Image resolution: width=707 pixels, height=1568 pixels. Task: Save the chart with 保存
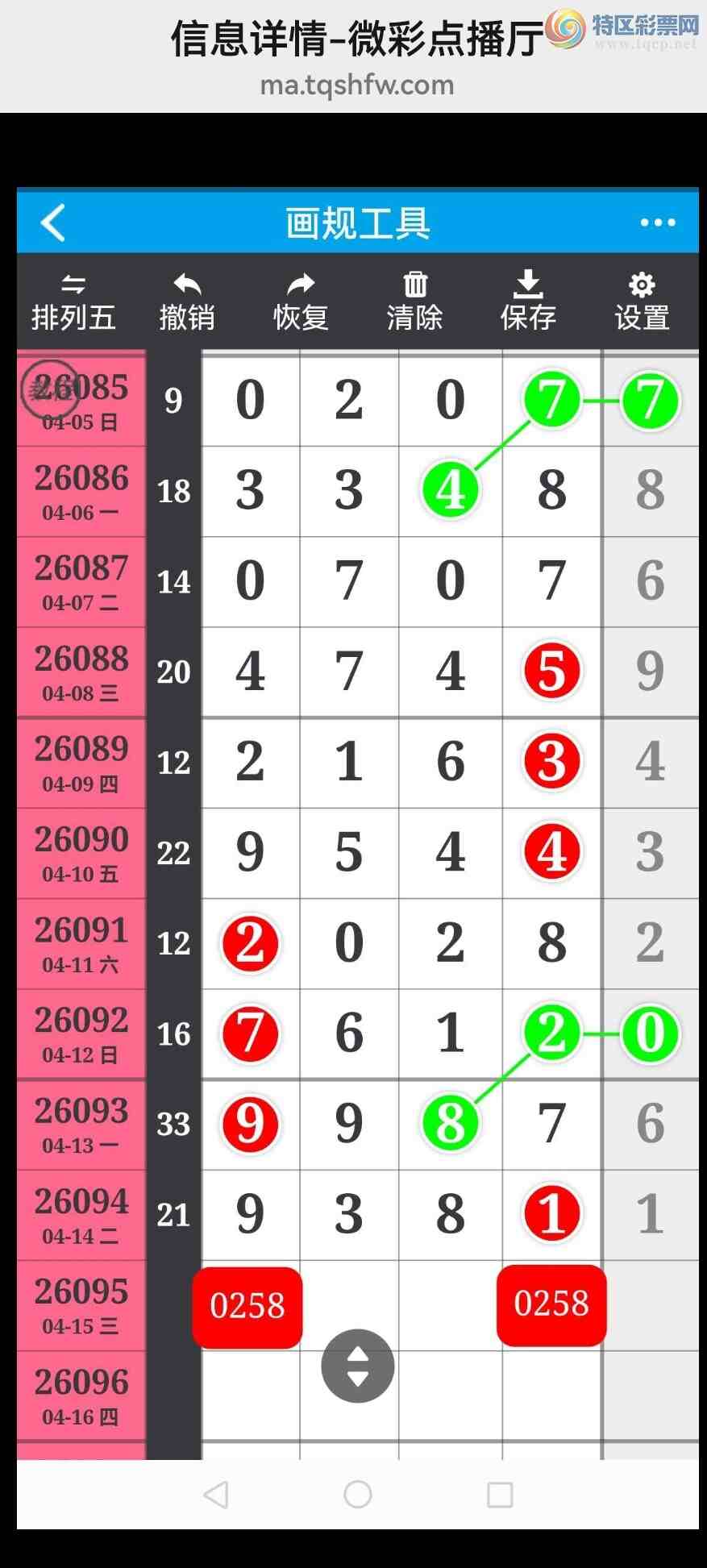click(528, 302)
